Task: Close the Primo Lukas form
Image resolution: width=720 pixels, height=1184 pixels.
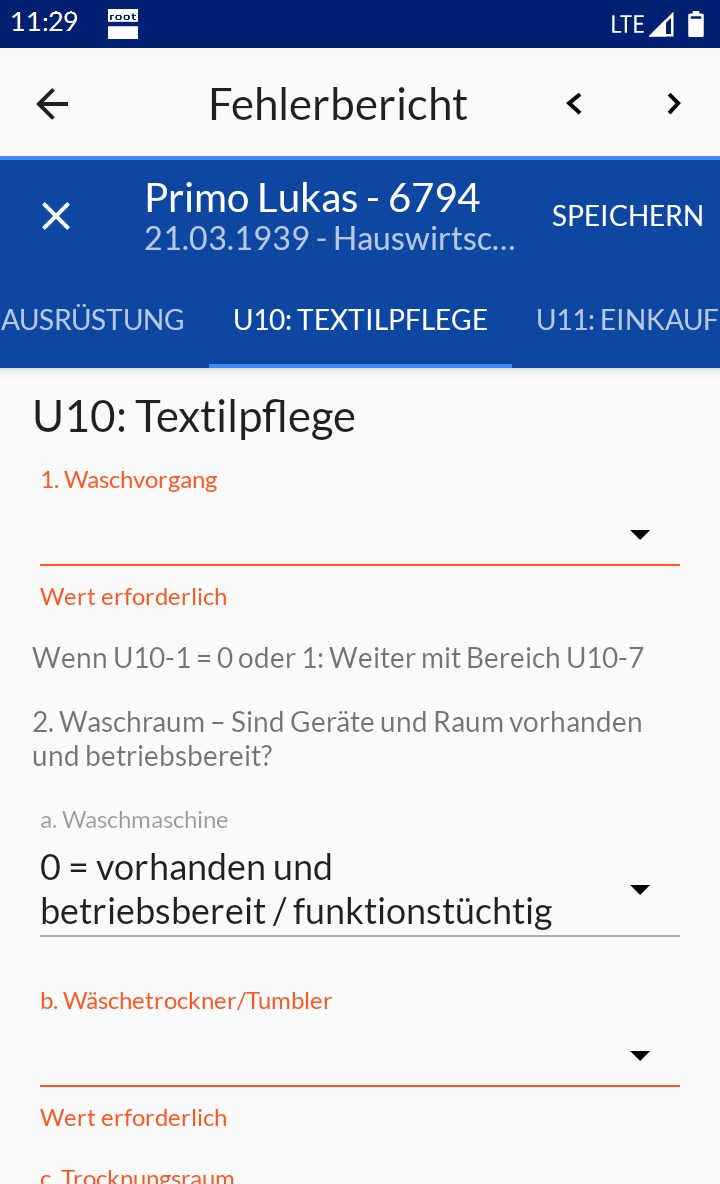Action: click(x=56, y=216)
